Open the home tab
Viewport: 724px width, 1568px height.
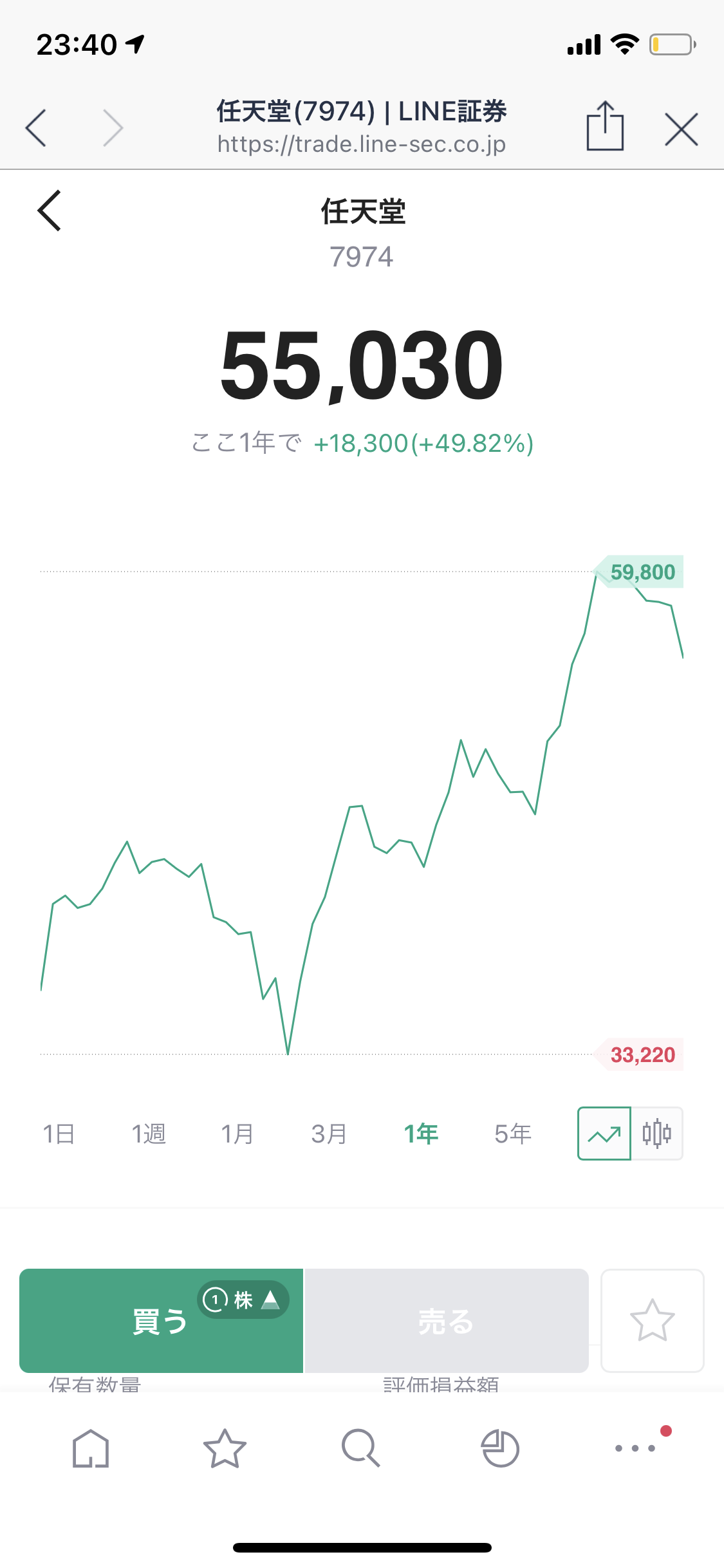(x=91, y=1449)
